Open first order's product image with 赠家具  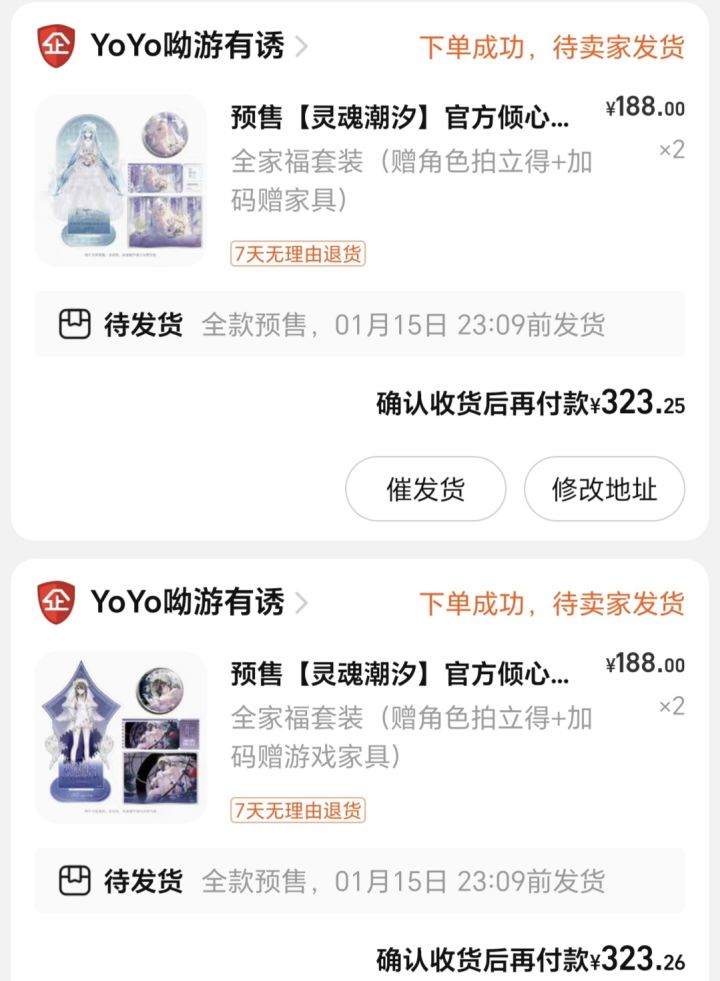(121, 181)
